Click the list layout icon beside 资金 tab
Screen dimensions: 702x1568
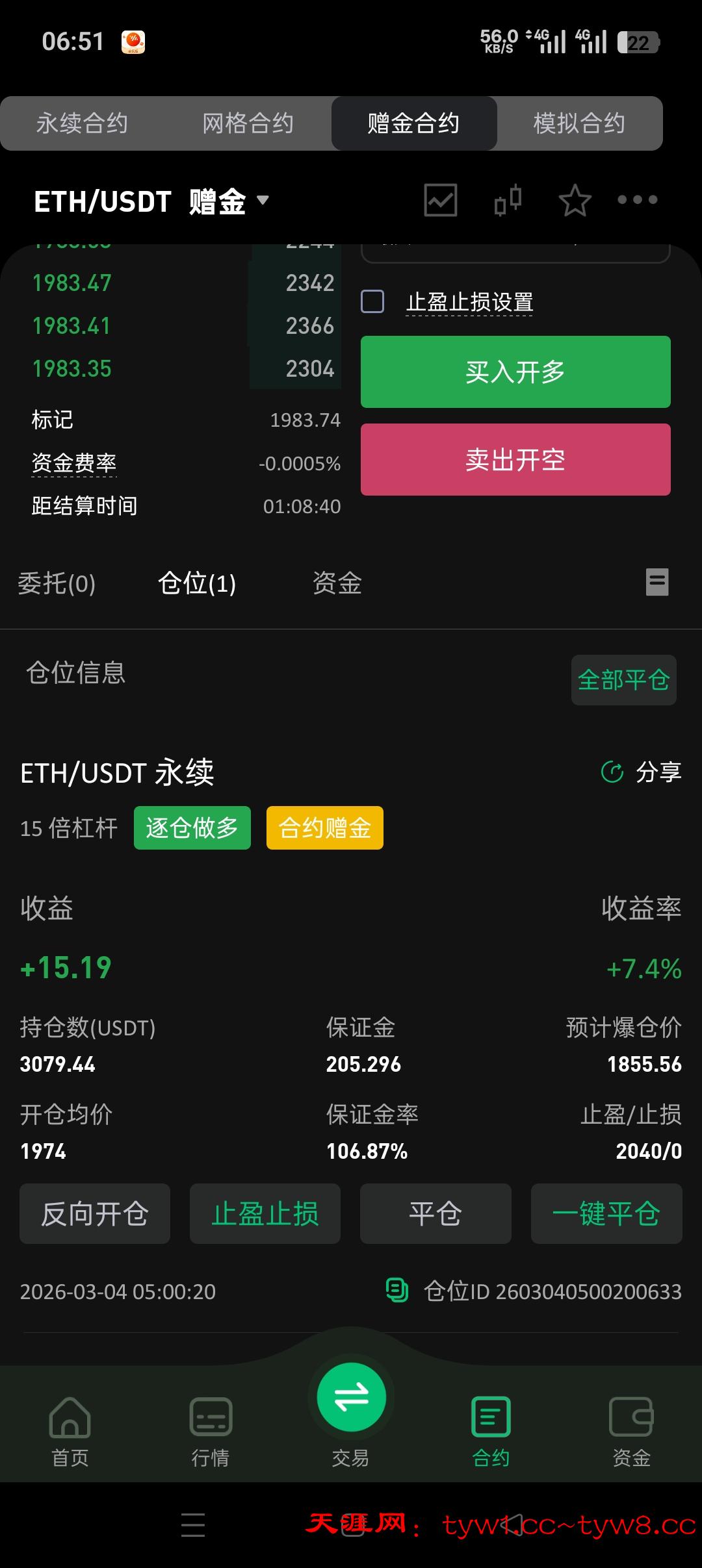pos(656,583)
